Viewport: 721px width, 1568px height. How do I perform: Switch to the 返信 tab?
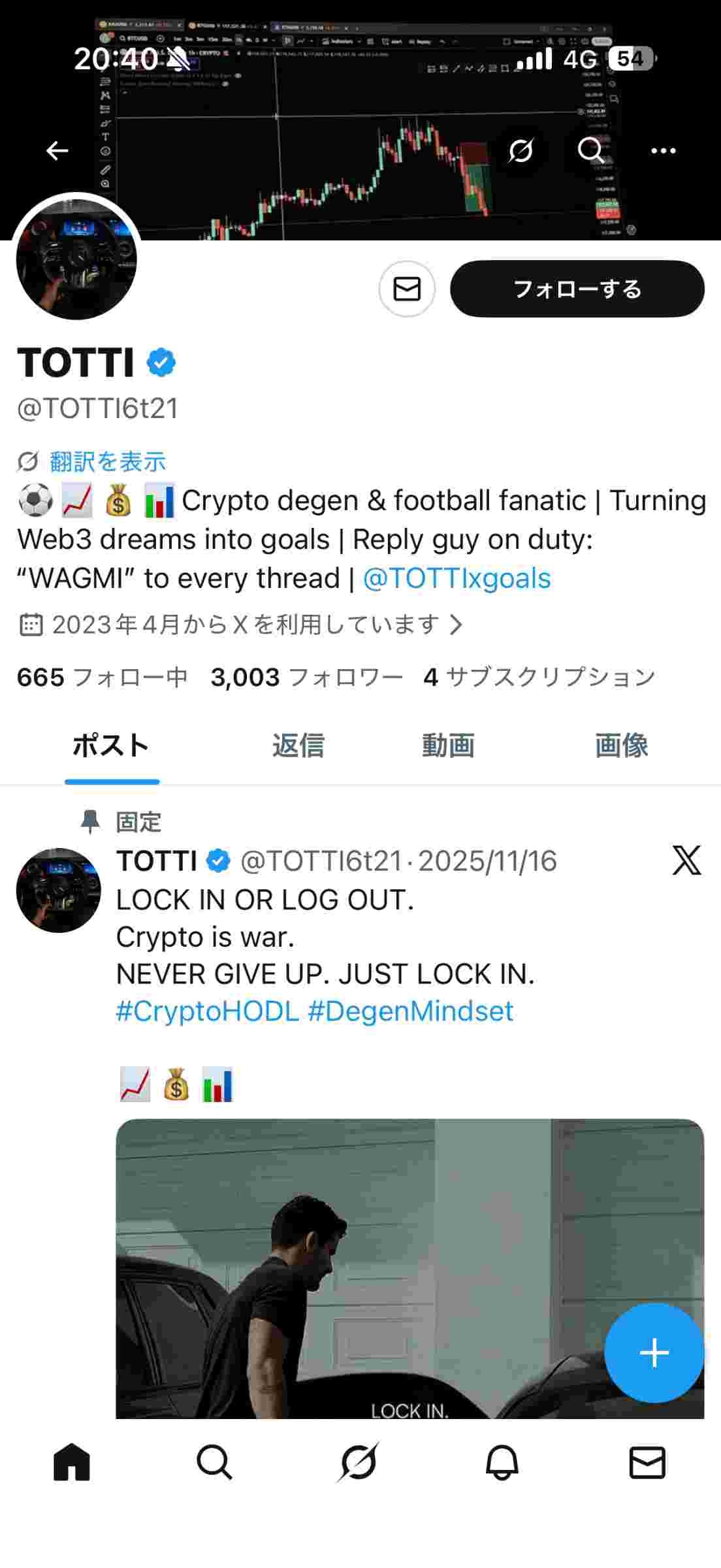298,745
